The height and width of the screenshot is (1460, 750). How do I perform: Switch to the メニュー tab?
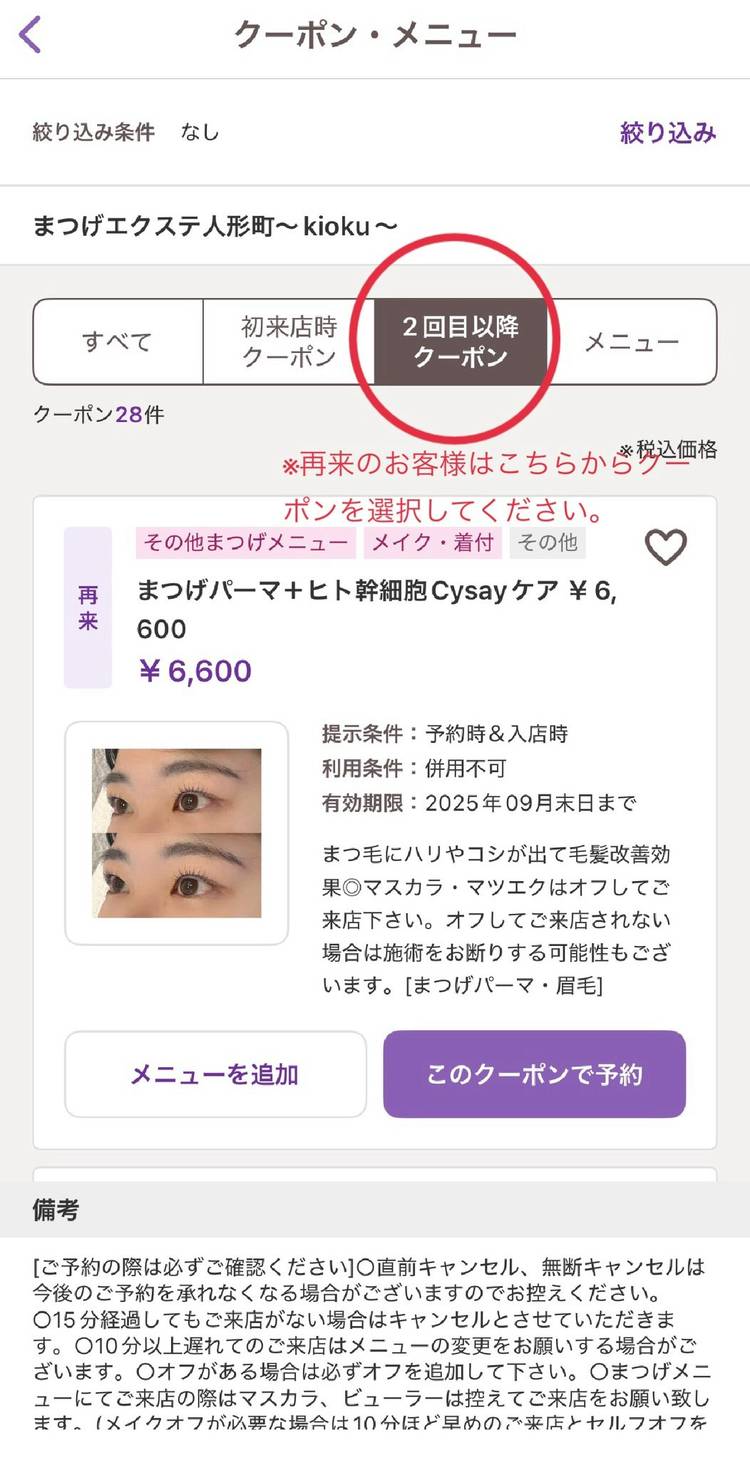click(x=631, y=342)
